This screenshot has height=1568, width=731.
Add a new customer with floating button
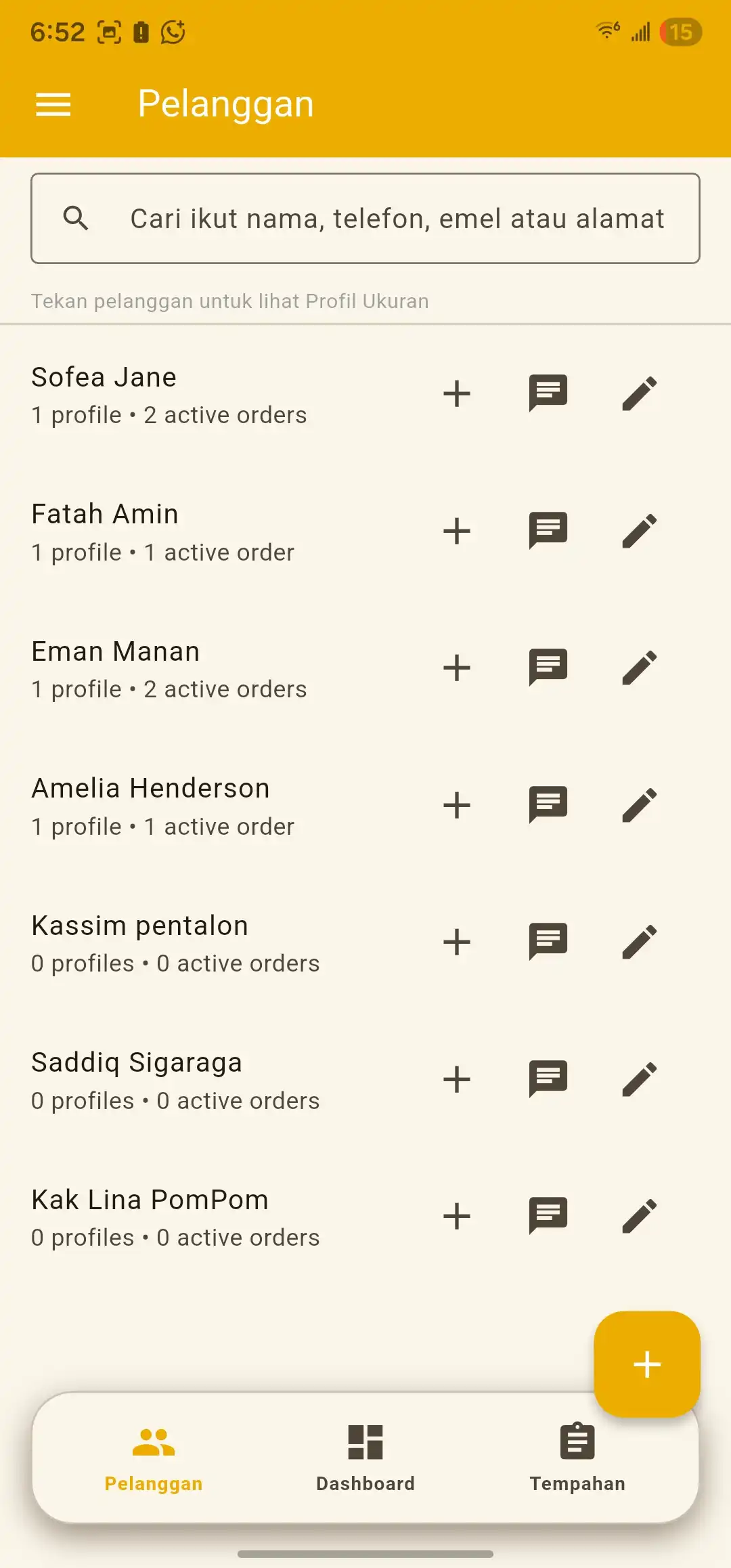[x=646, y=1364]
